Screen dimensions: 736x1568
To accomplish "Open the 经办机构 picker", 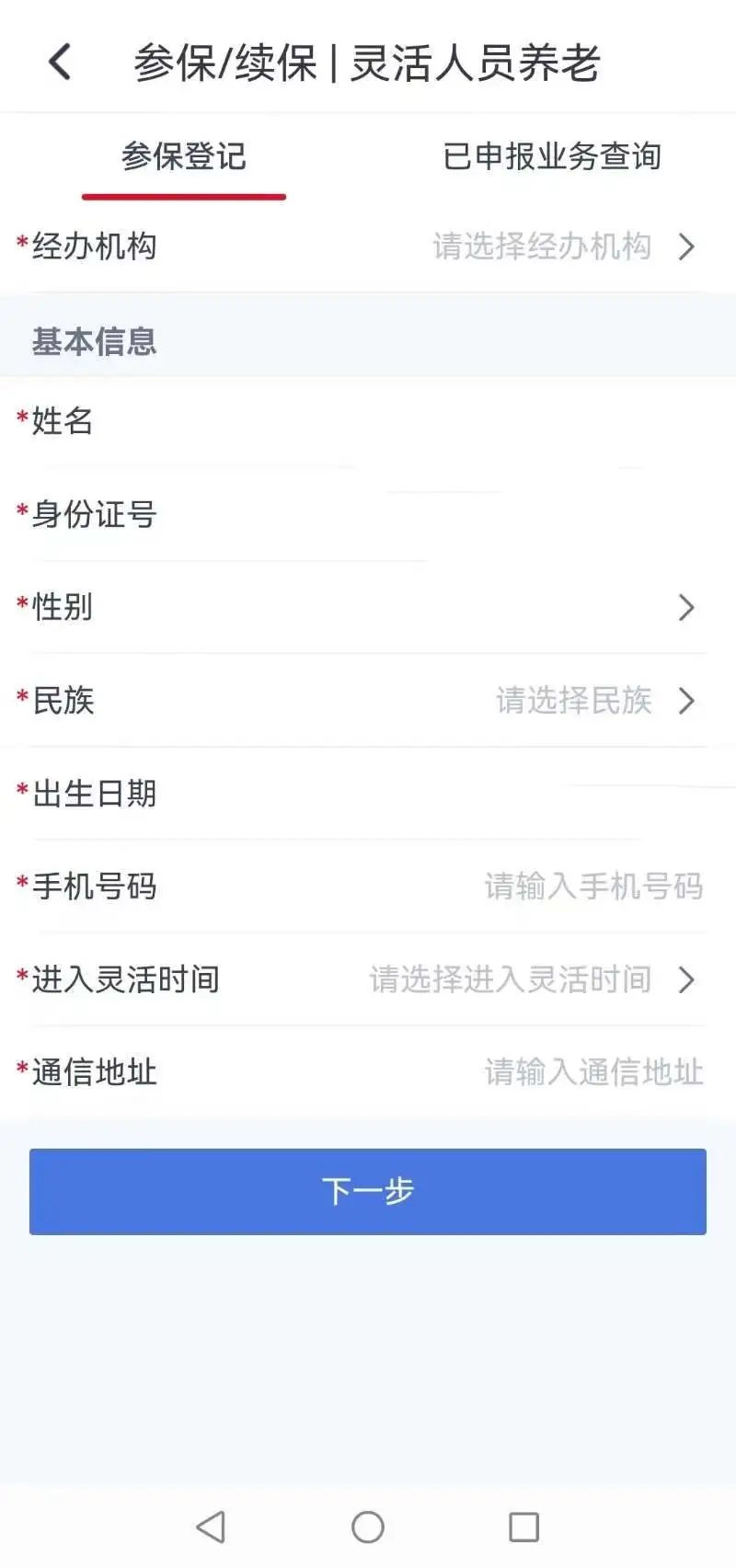I will coord(561,246).
